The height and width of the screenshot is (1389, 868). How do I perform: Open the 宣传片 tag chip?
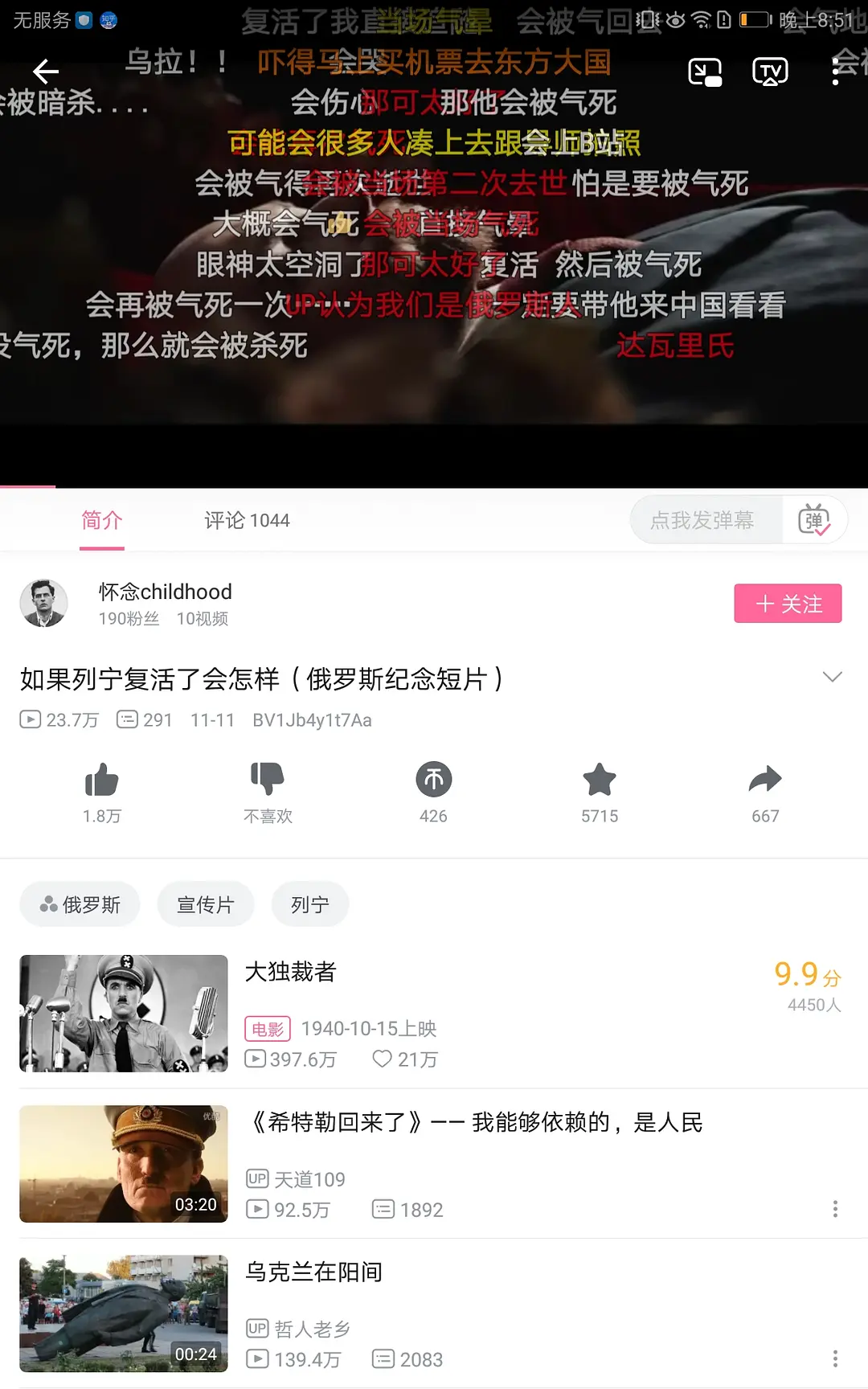click(206, 904)
